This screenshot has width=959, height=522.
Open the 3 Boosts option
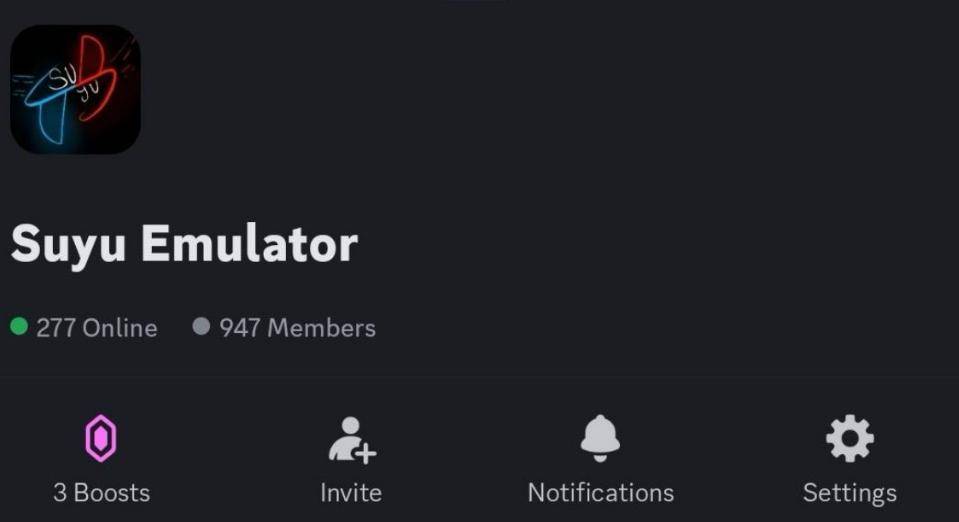pyautogui.click(x=101, y=440)
